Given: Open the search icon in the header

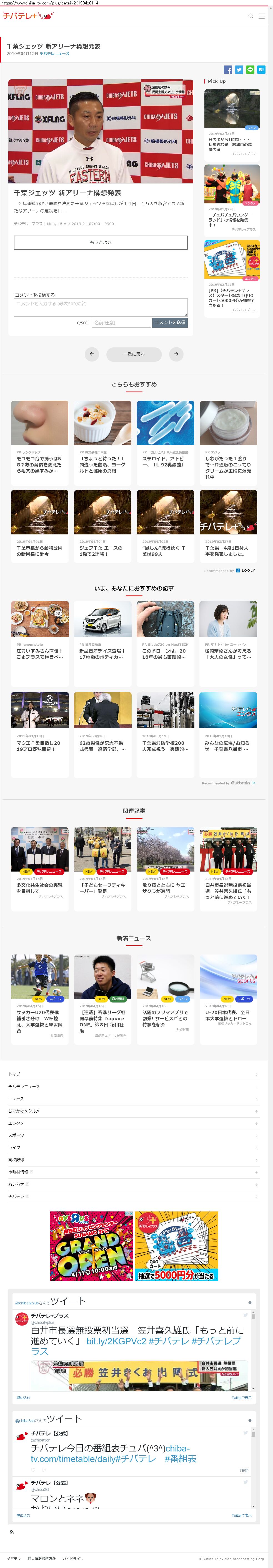Looking at the screenshot, I should (x=251, y=16).
